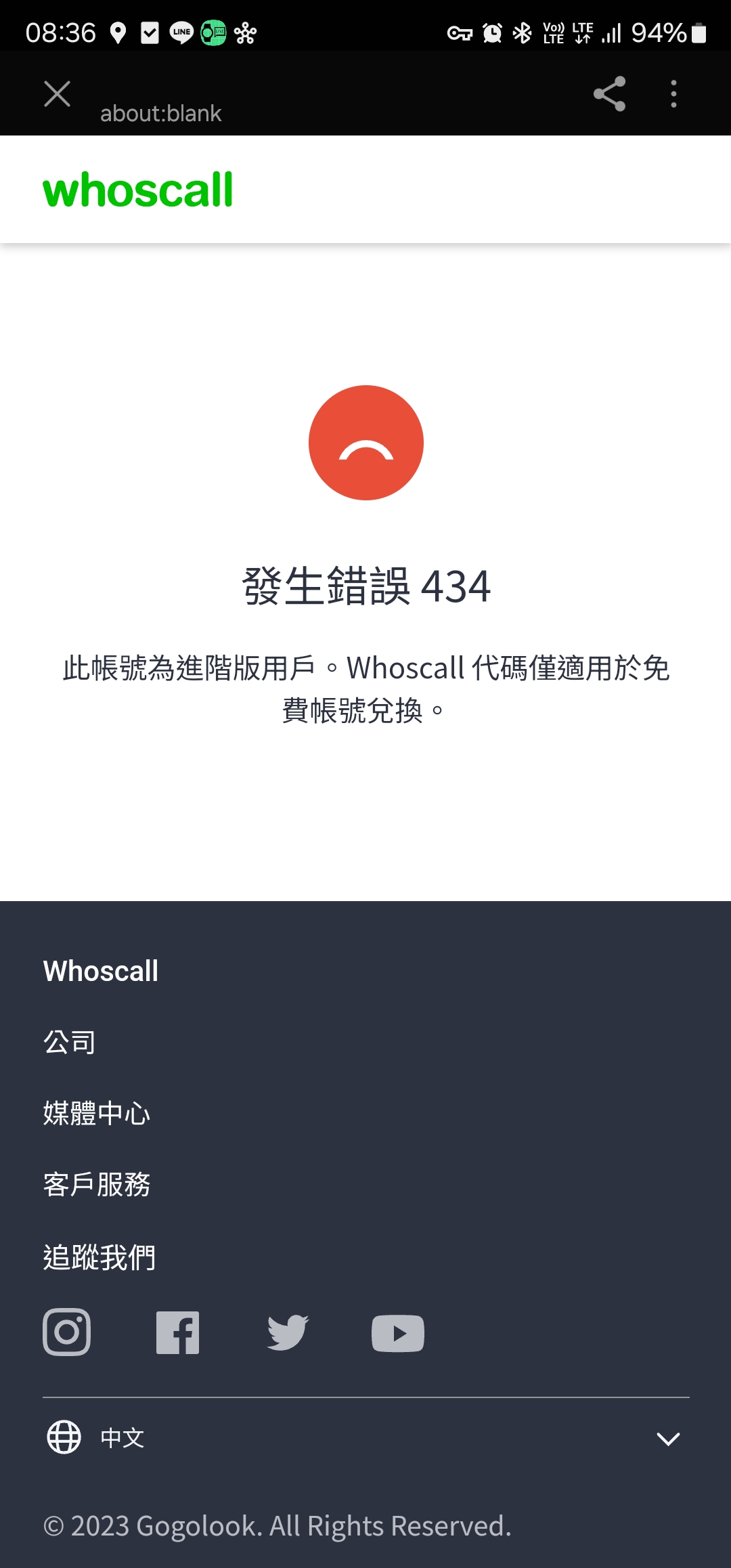Open the 公司 link in footer

click(x=70, y=1042)
